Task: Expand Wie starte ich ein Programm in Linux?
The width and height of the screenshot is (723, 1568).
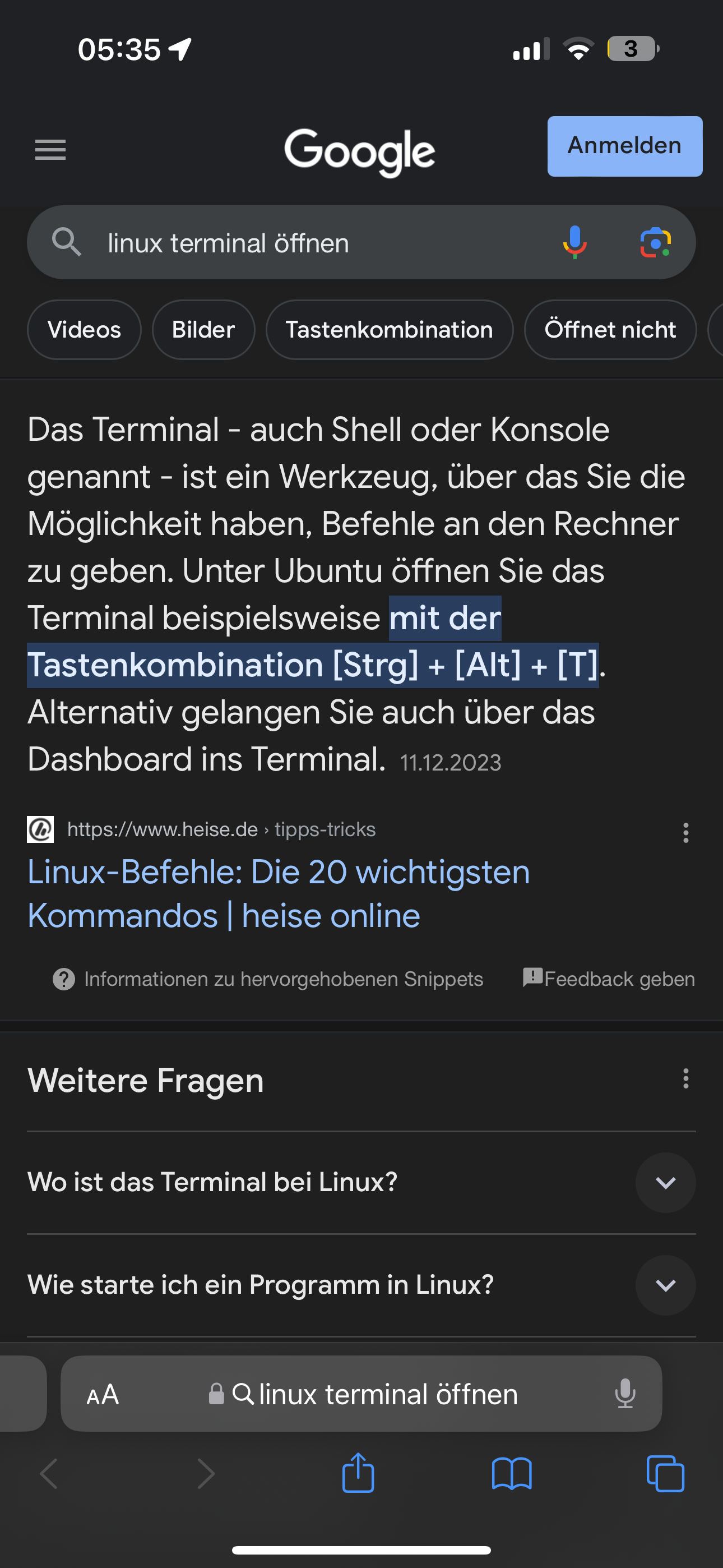Action: pos(665,1285)
